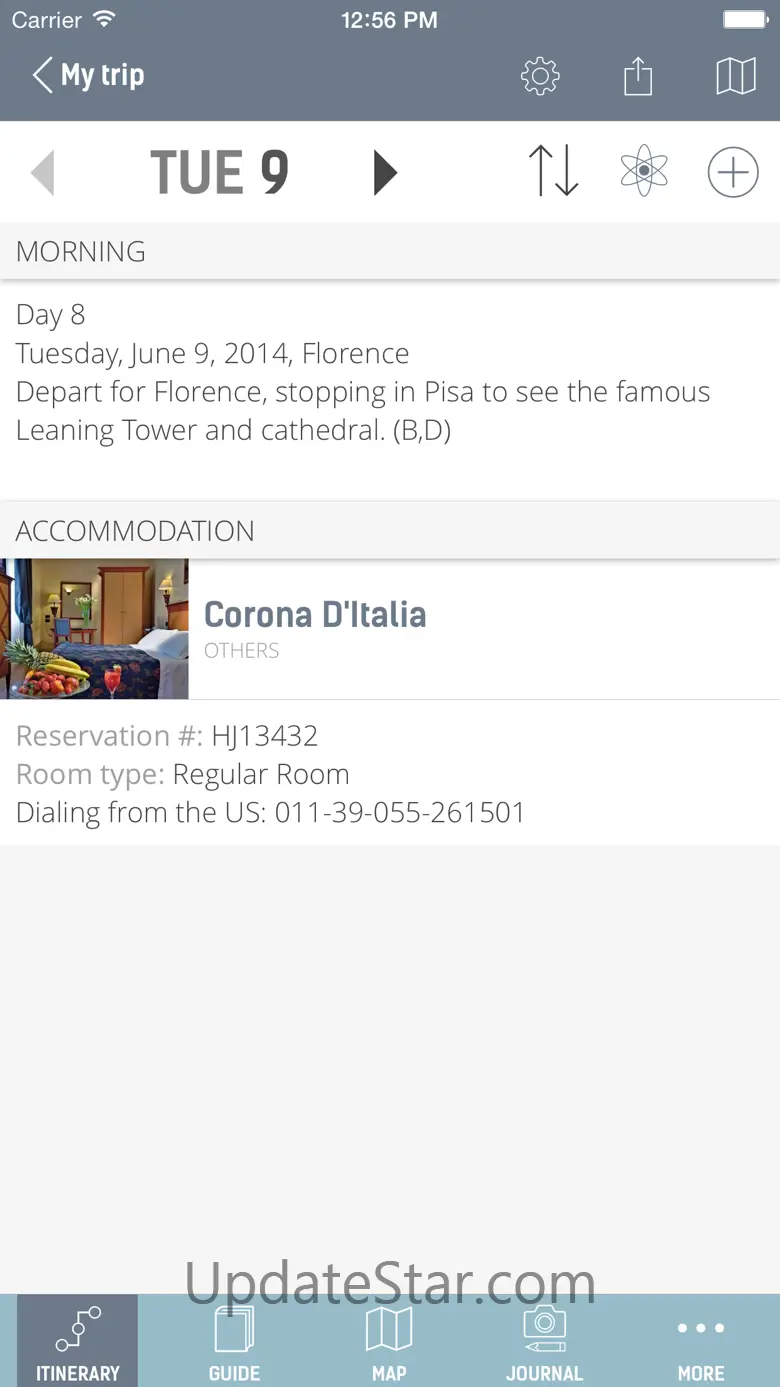Switch to the Map tab
Screen dimensions: 780x1387
[x=389, y=1342]
